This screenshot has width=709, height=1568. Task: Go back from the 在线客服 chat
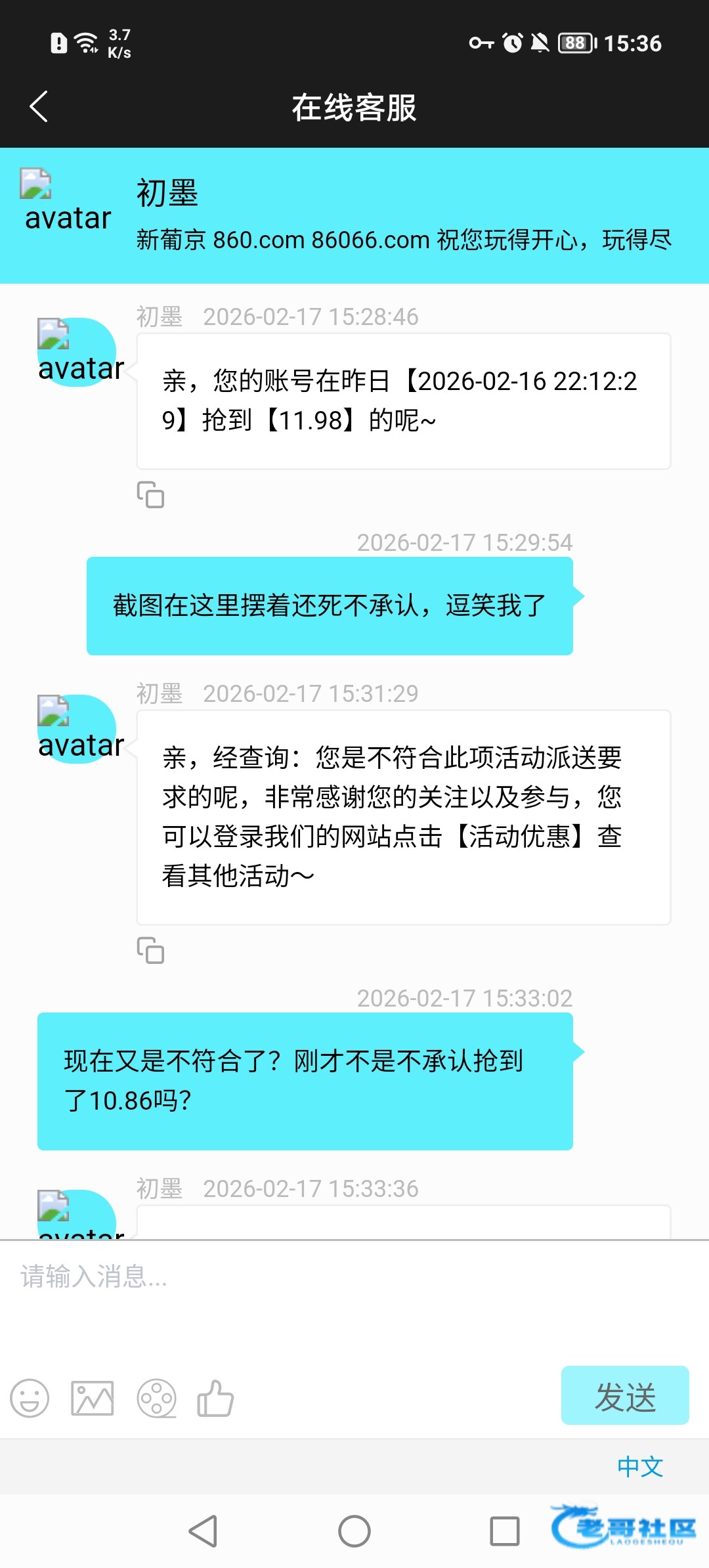pos(39,107)
